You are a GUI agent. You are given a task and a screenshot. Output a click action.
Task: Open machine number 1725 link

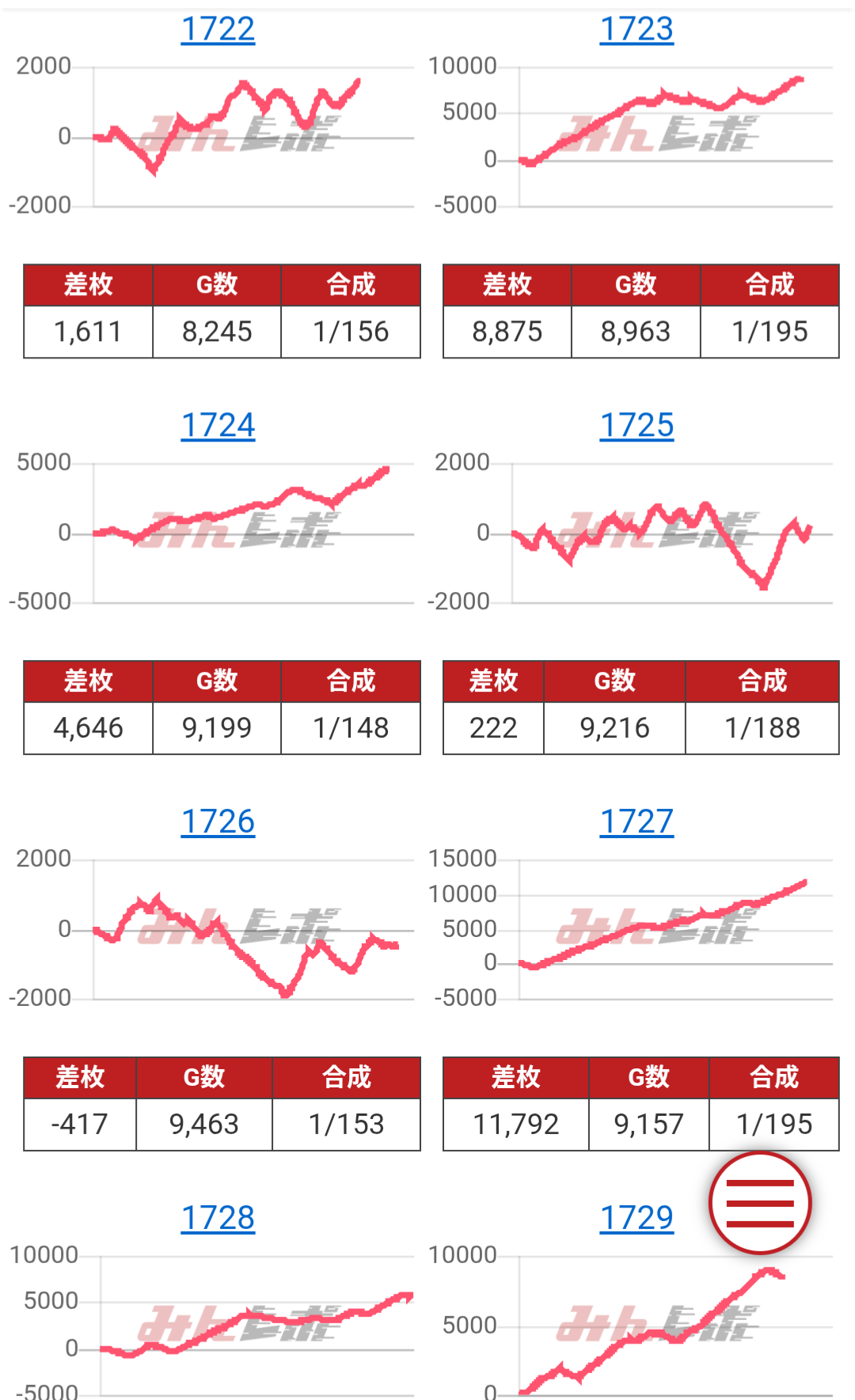click(636, 426)
